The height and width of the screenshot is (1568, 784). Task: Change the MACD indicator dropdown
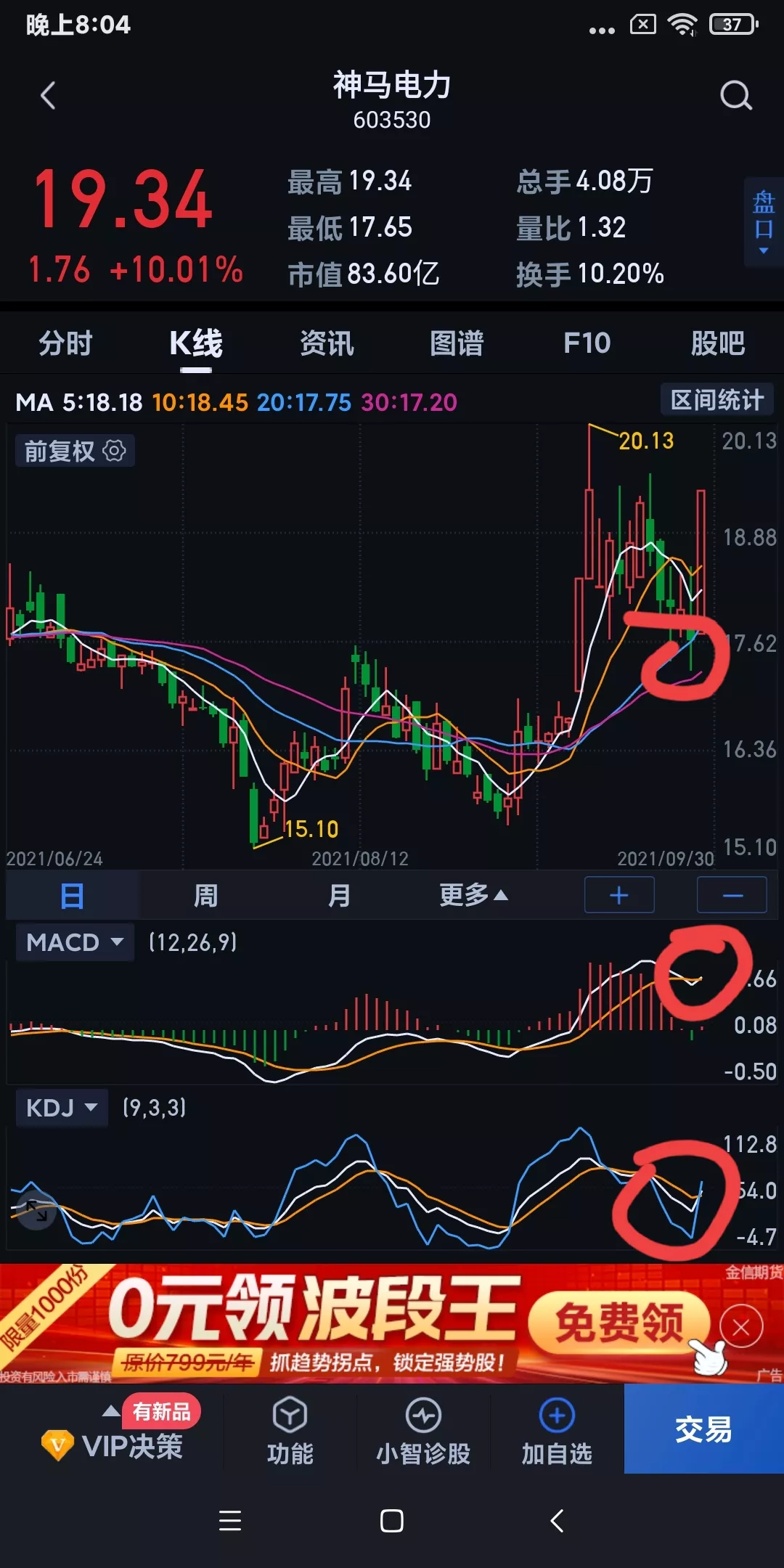click(75, 942)
